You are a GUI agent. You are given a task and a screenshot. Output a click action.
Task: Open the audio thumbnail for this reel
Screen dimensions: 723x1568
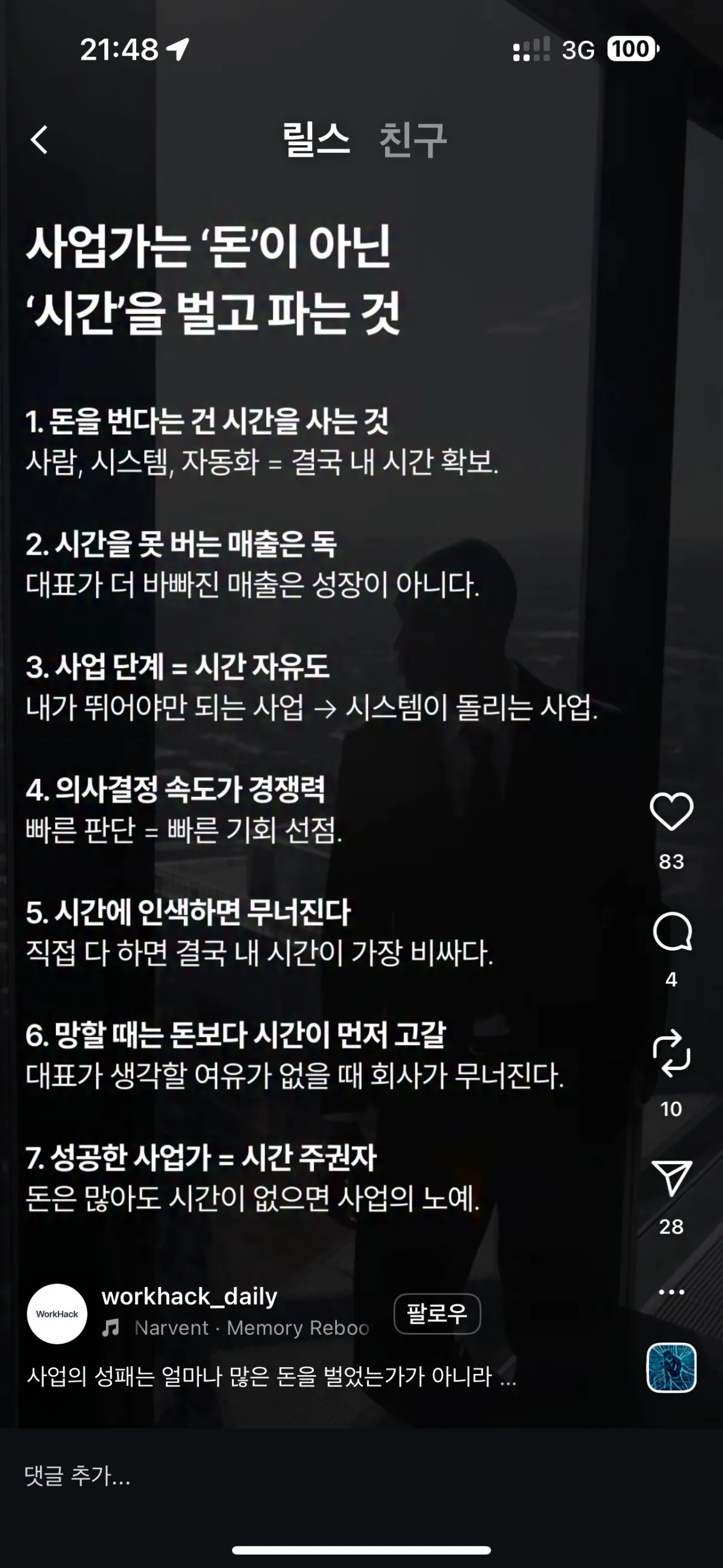click(x=671, y=1368)
